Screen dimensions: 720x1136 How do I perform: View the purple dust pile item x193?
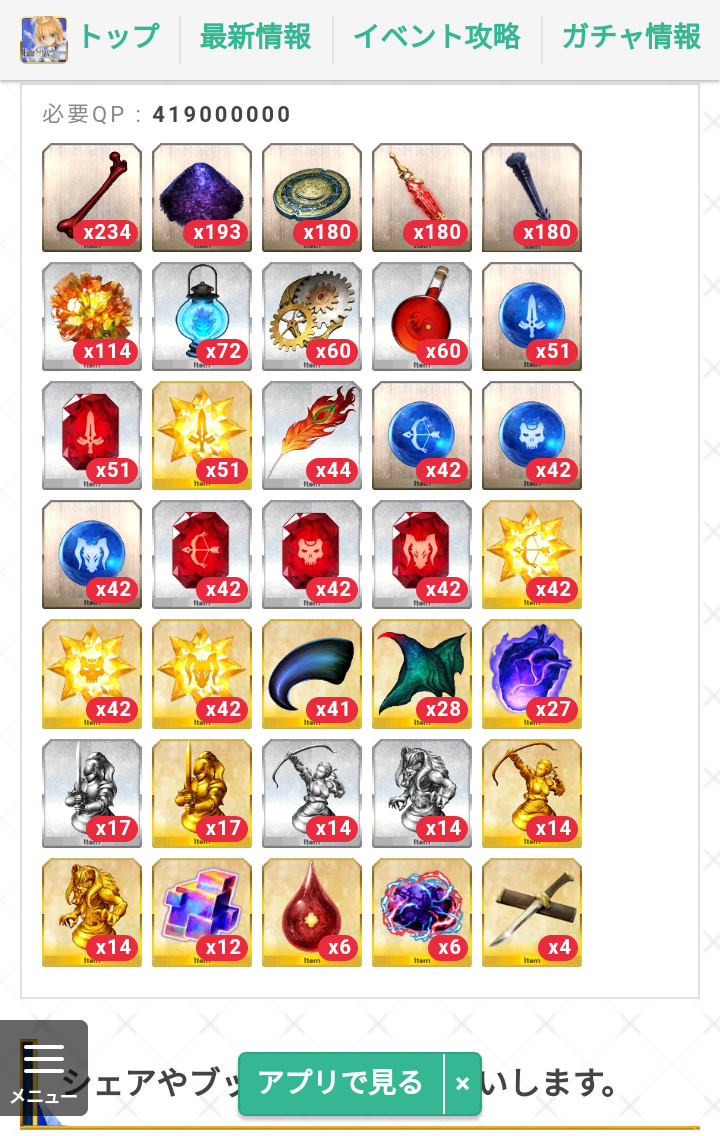[202, 197]
